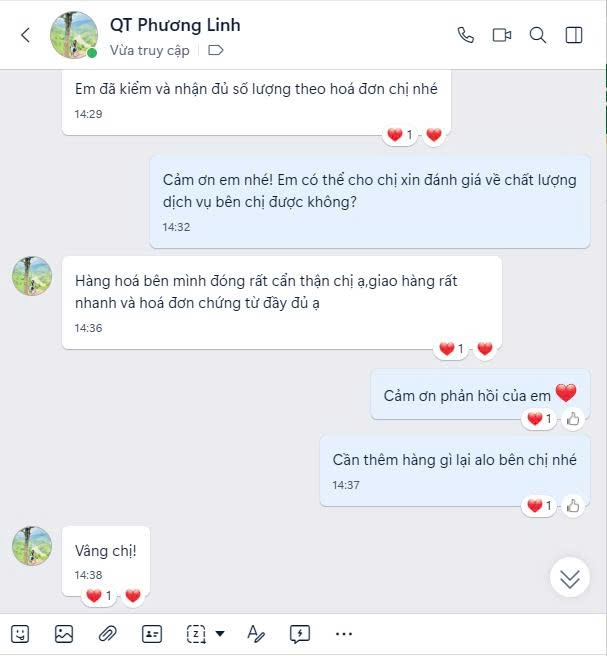Open the sticker and emoji picker
The width and height of the screenshot is (607, 656).
[x=20, y=633]
